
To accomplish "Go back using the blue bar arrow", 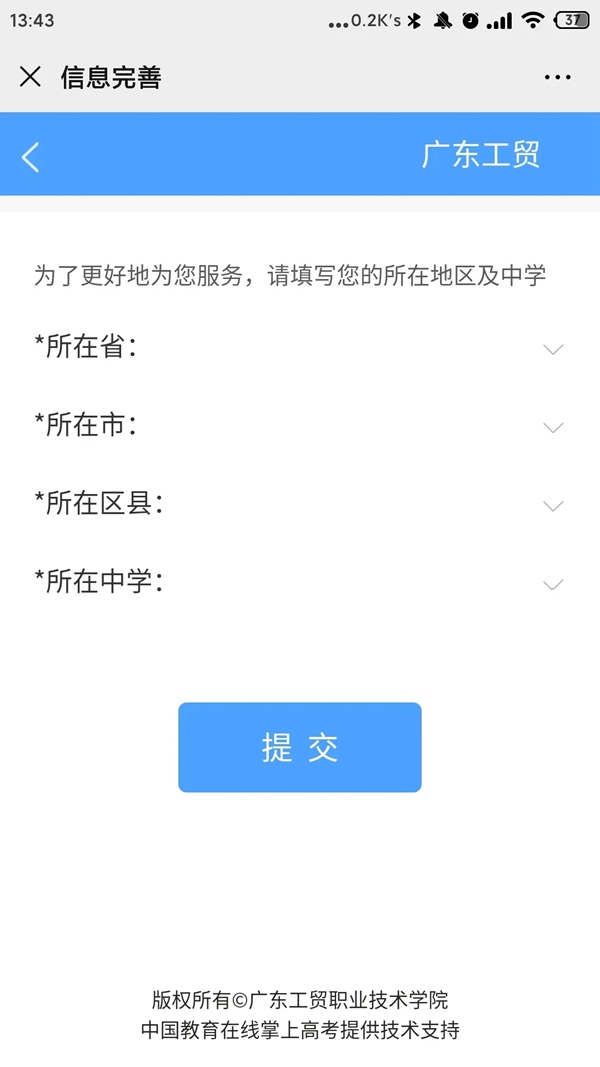I will pyautogui.click(x=31, y=157).
